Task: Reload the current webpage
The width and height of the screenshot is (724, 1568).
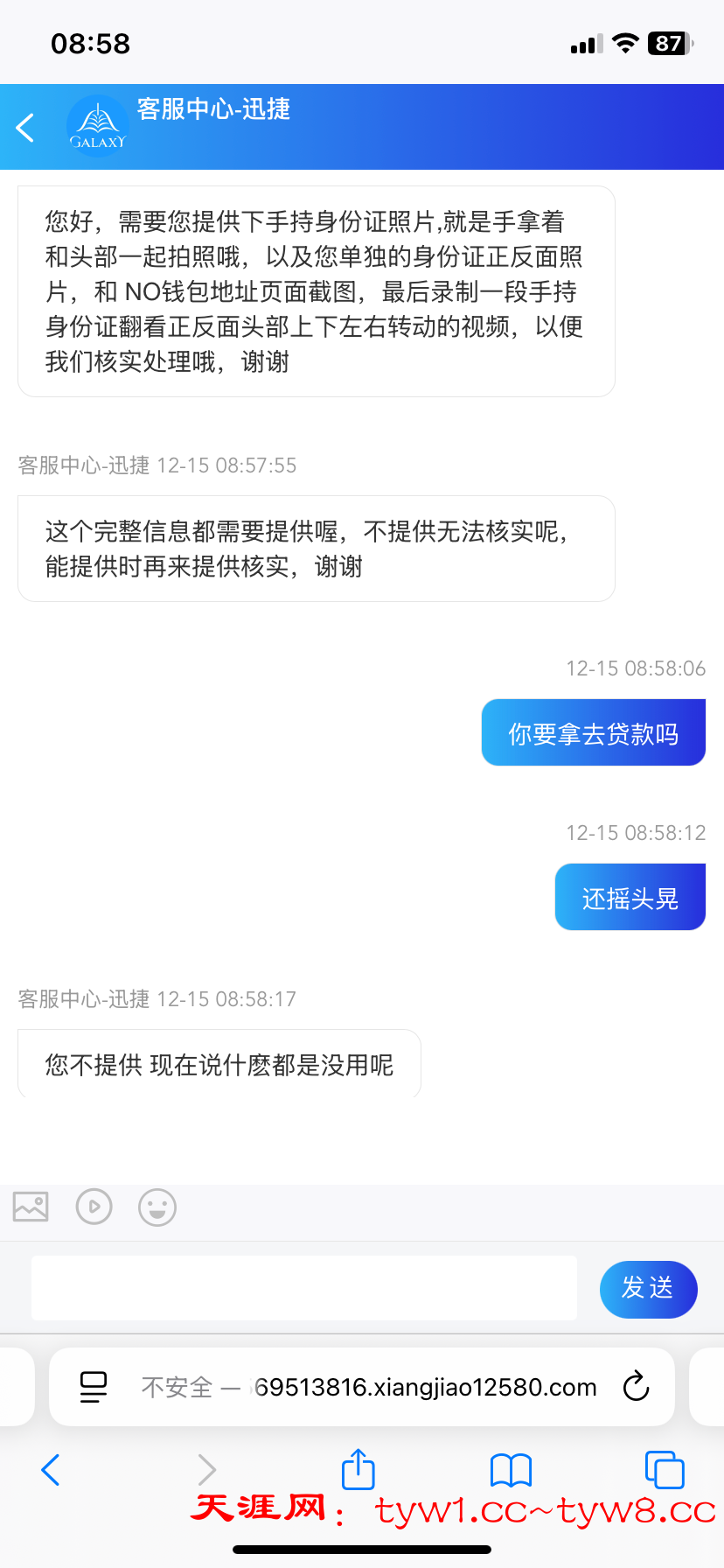Action: (636, 1387)
